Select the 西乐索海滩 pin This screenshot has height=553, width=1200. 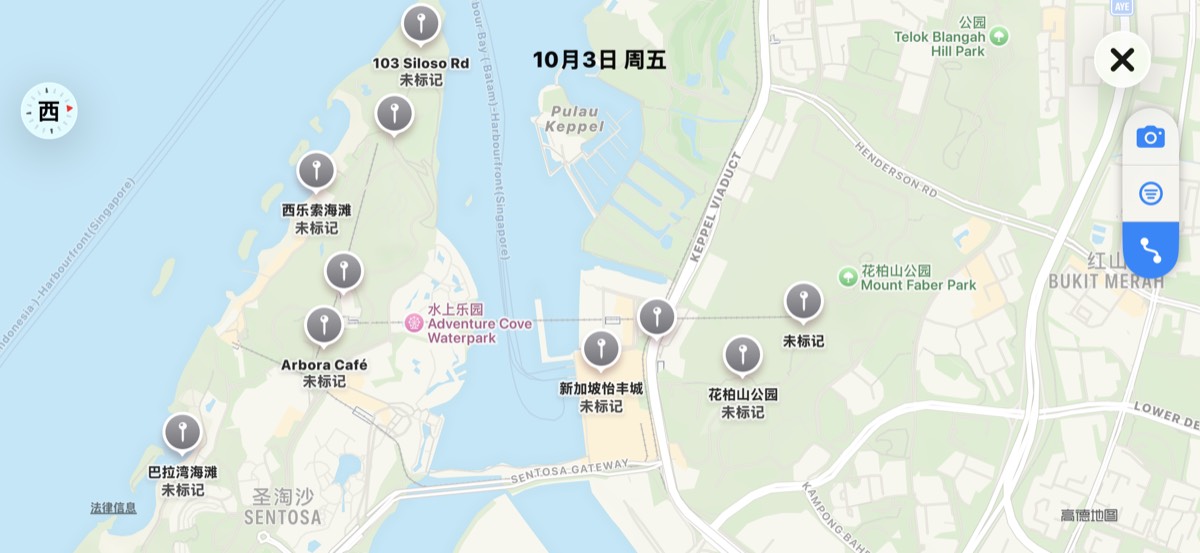(316, 170)
